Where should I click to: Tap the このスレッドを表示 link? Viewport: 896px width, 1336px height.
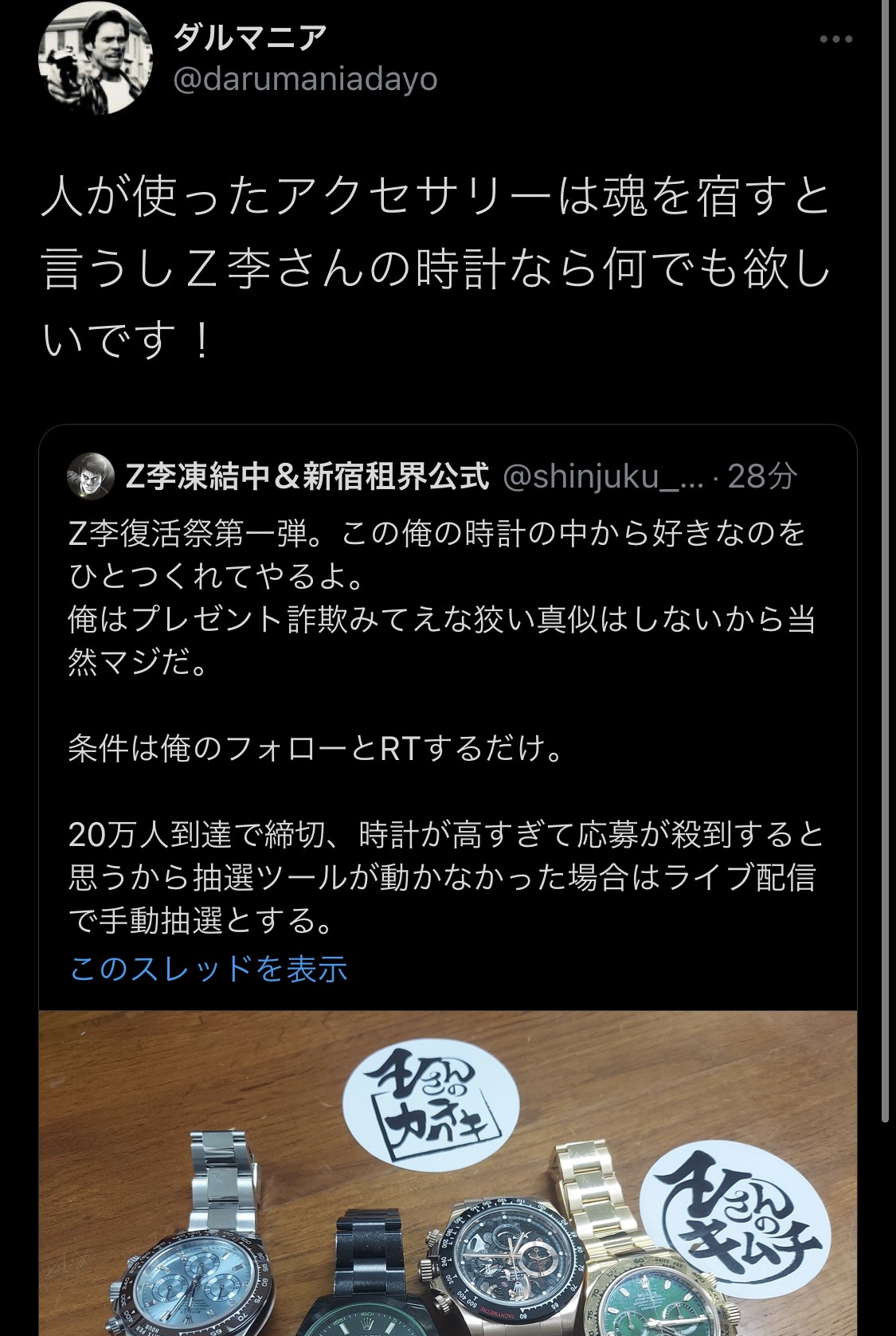[209, 969]
